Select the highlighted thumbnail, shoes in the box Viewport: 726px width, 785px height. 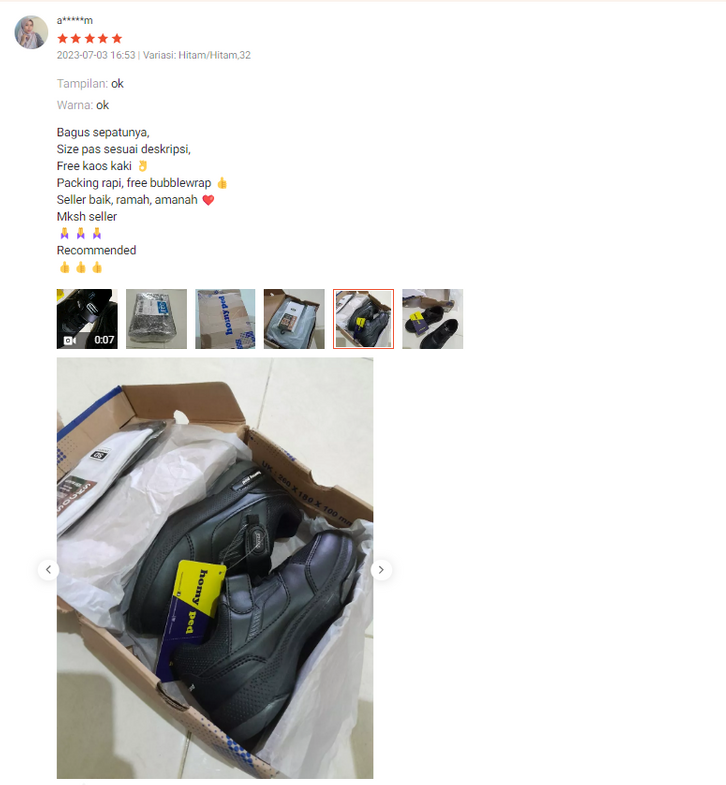363,319
